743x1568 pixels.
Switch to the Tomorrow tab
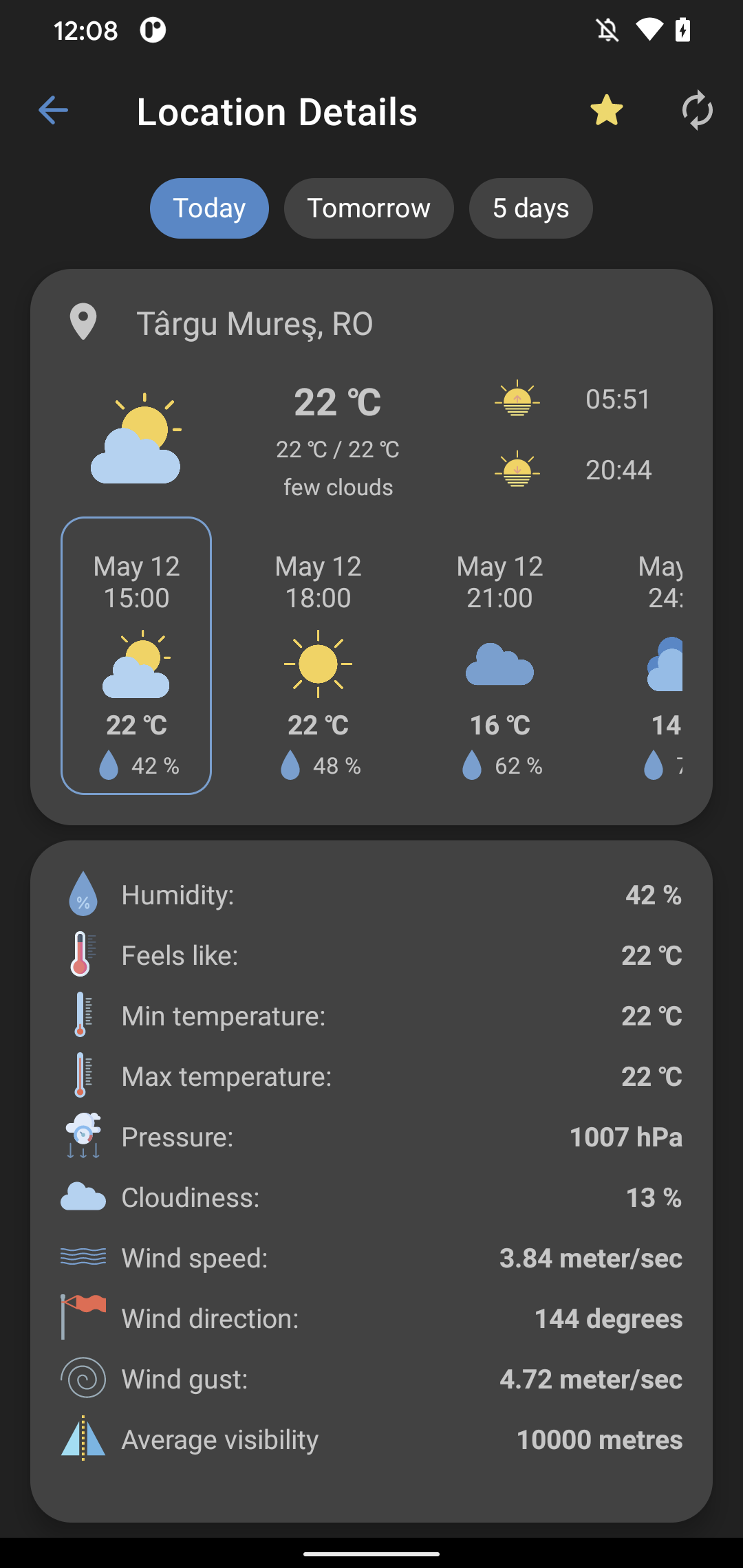pyautogui.click(x=369, y=208)
